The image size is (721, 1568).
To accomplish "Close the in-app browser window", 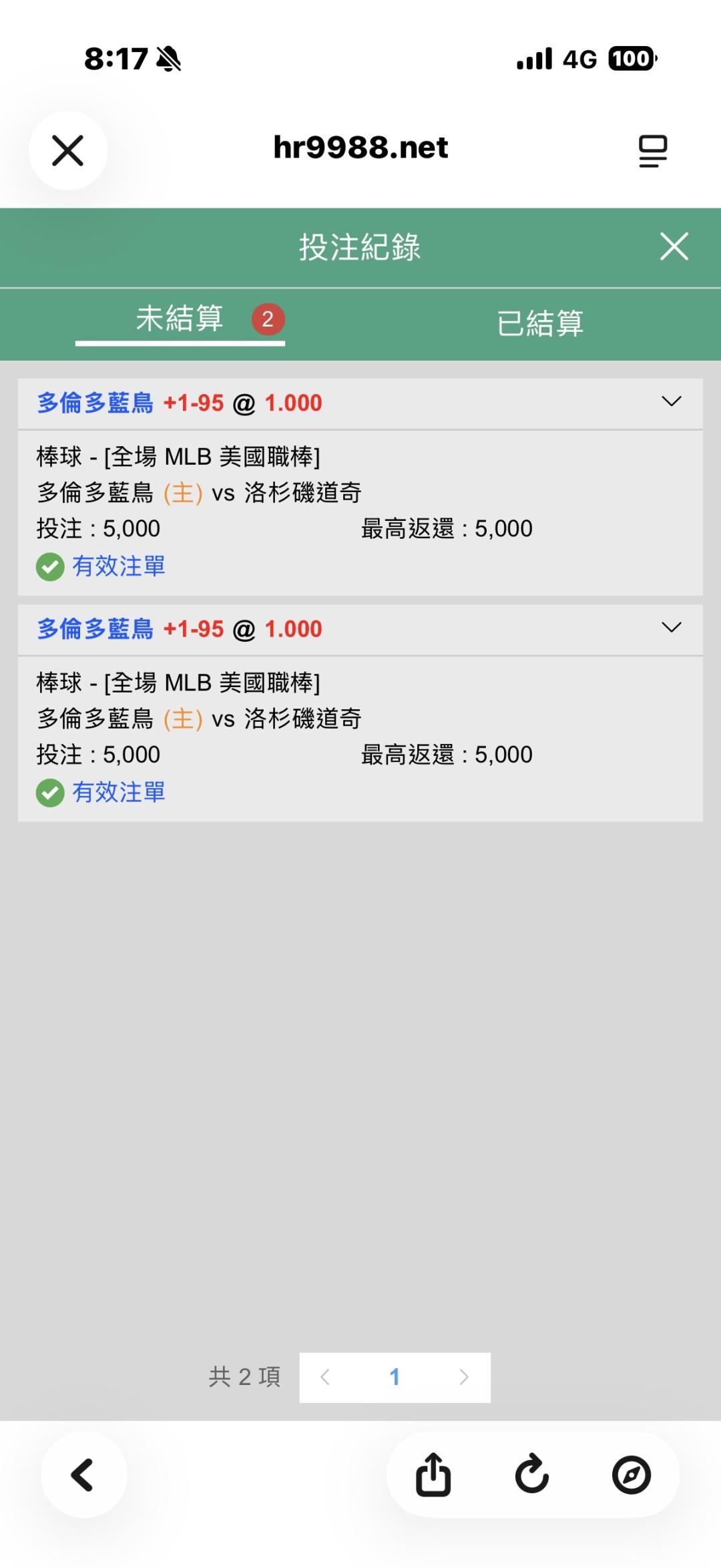I will coord(67,150).
